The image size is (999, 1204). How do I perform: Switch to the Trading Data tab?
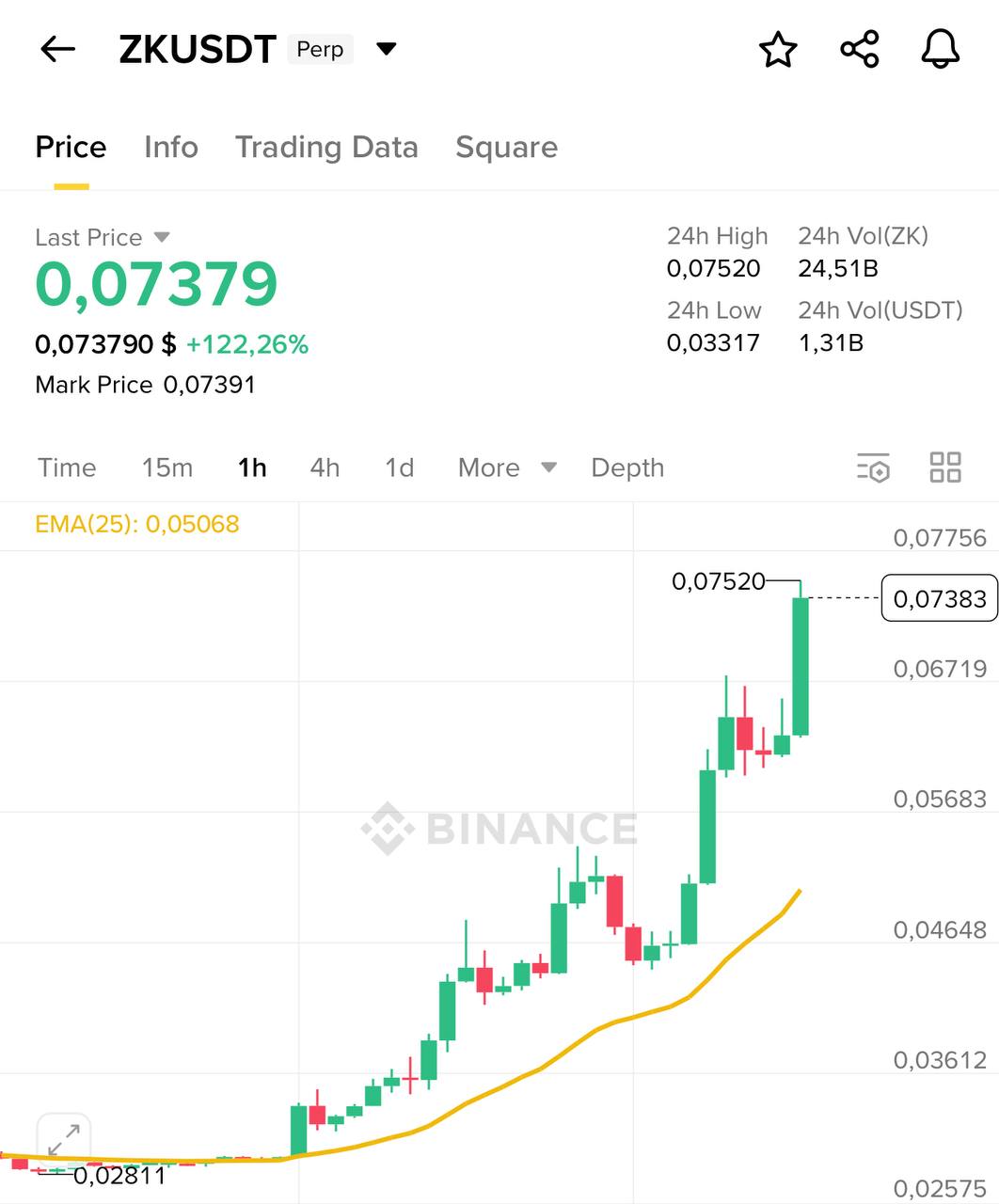(x=326, y=148)
